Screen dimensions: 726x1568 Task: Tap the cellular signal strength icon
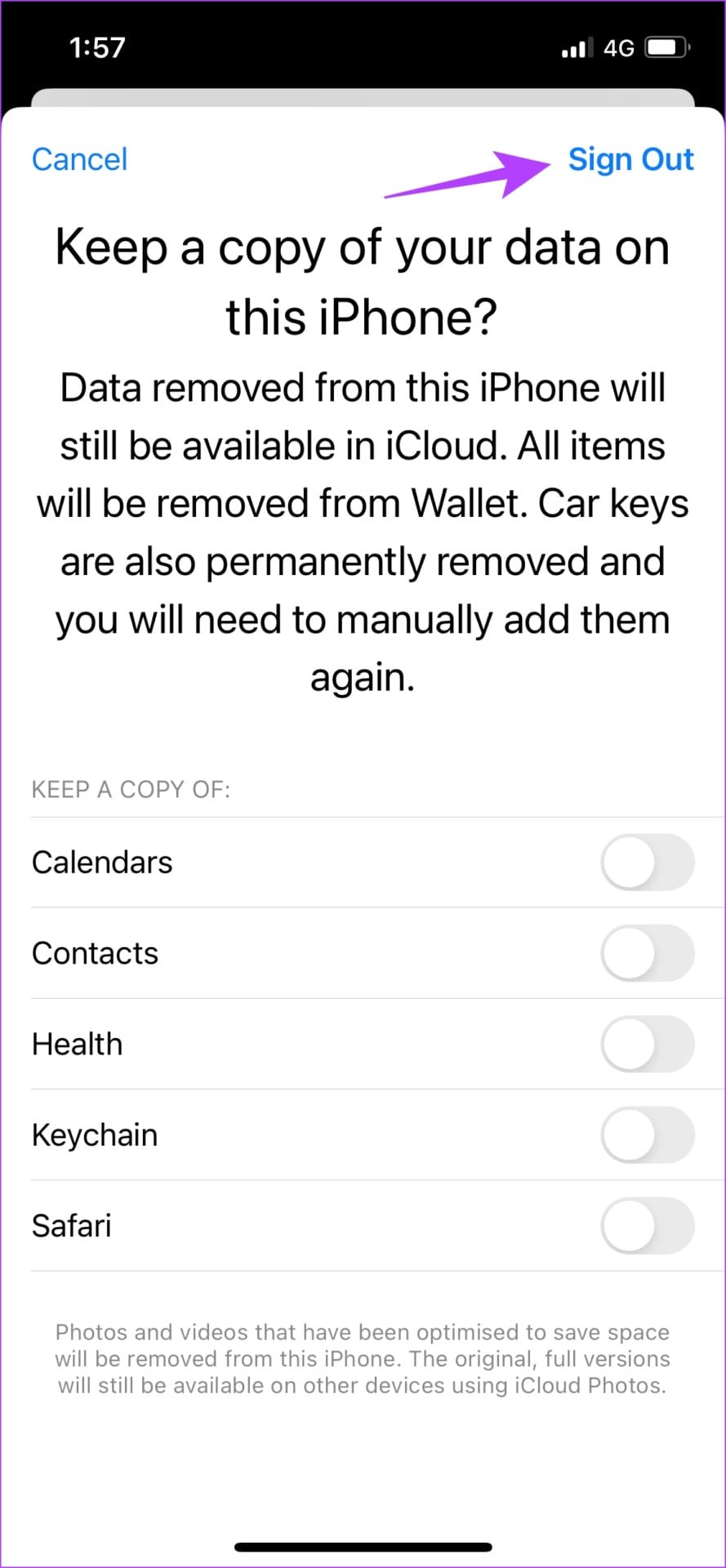click(x=575, y=47)
